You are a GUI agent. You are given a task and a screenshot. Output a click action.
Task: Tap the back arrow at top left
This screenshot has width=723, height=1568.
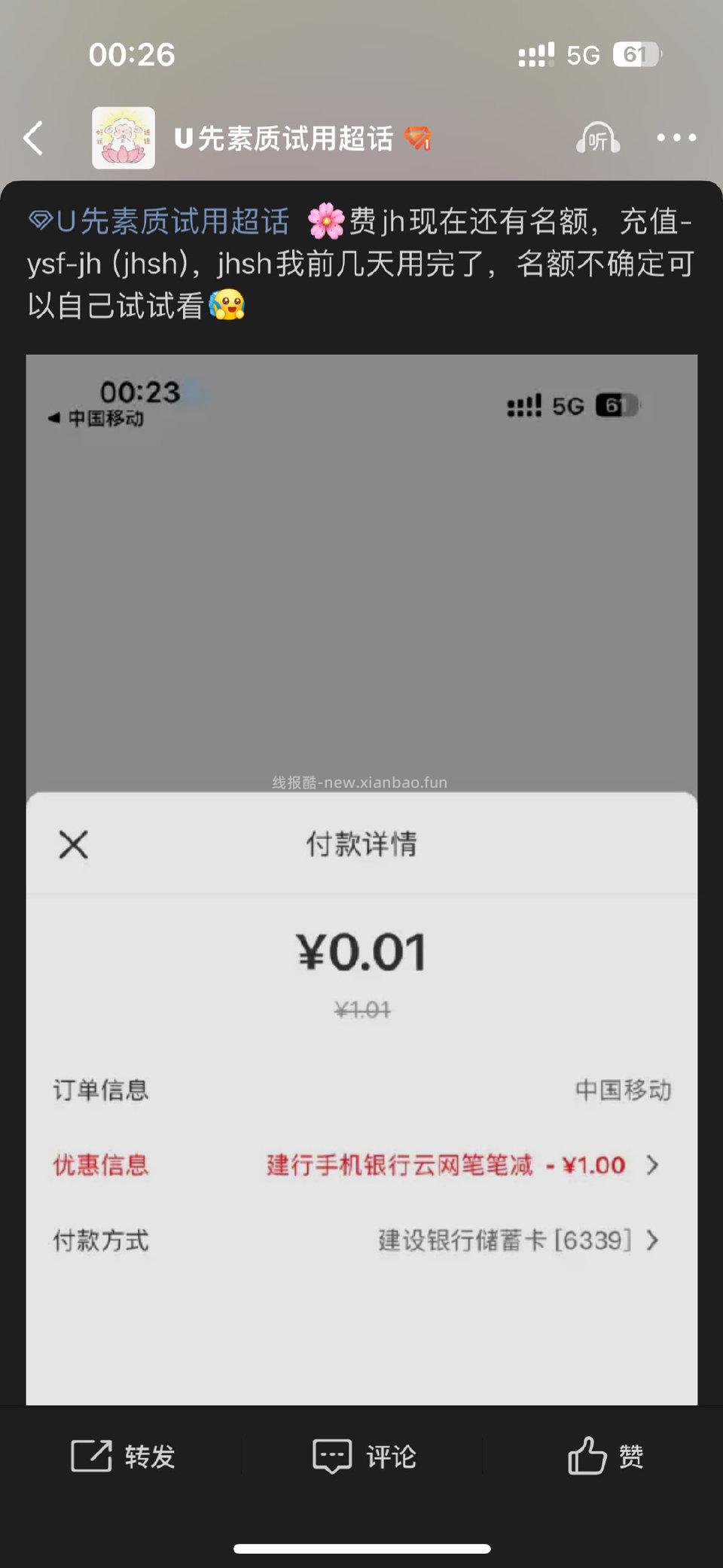pyautogui.click(x=32, y=139)
